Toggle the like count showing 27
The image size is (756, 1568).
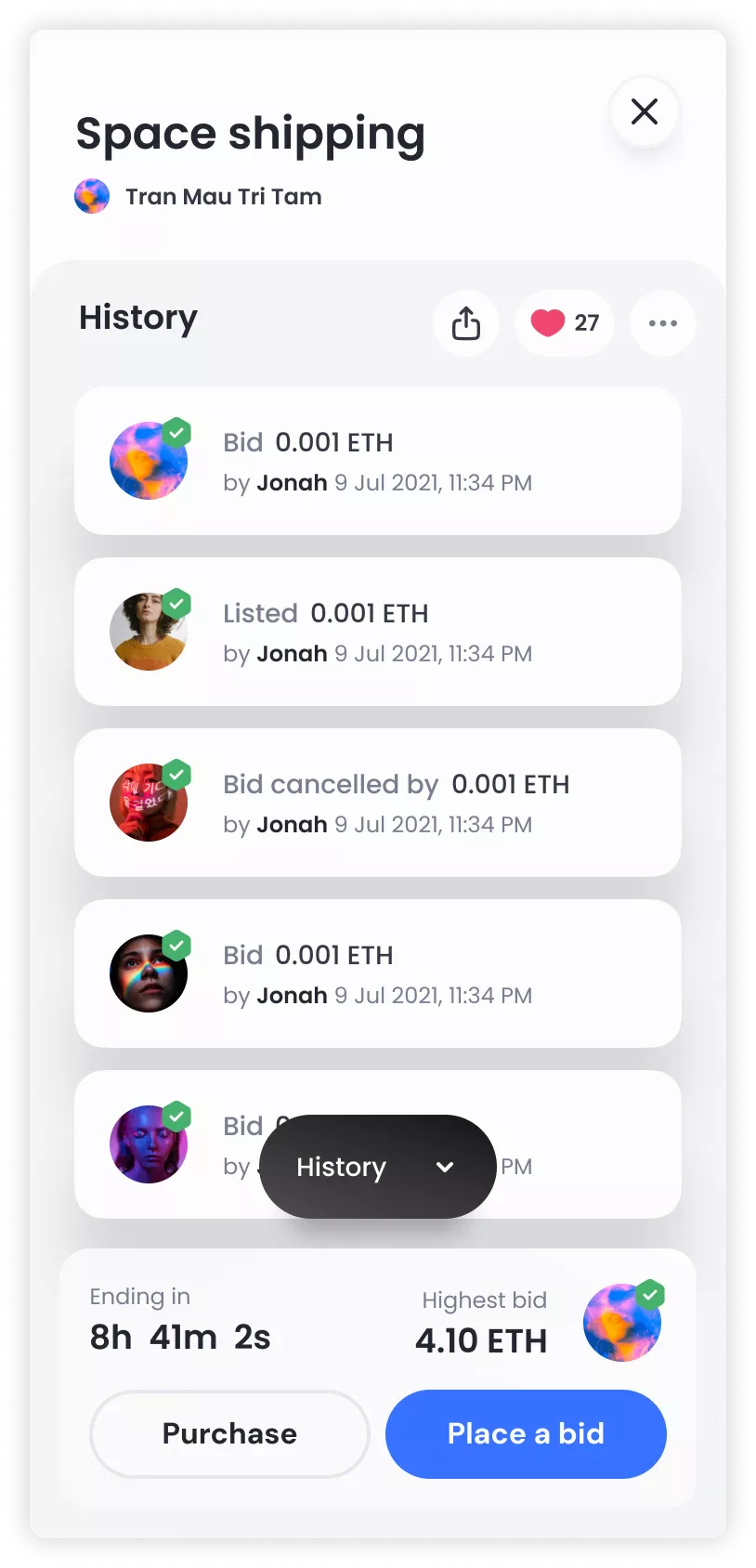point(585,323)
